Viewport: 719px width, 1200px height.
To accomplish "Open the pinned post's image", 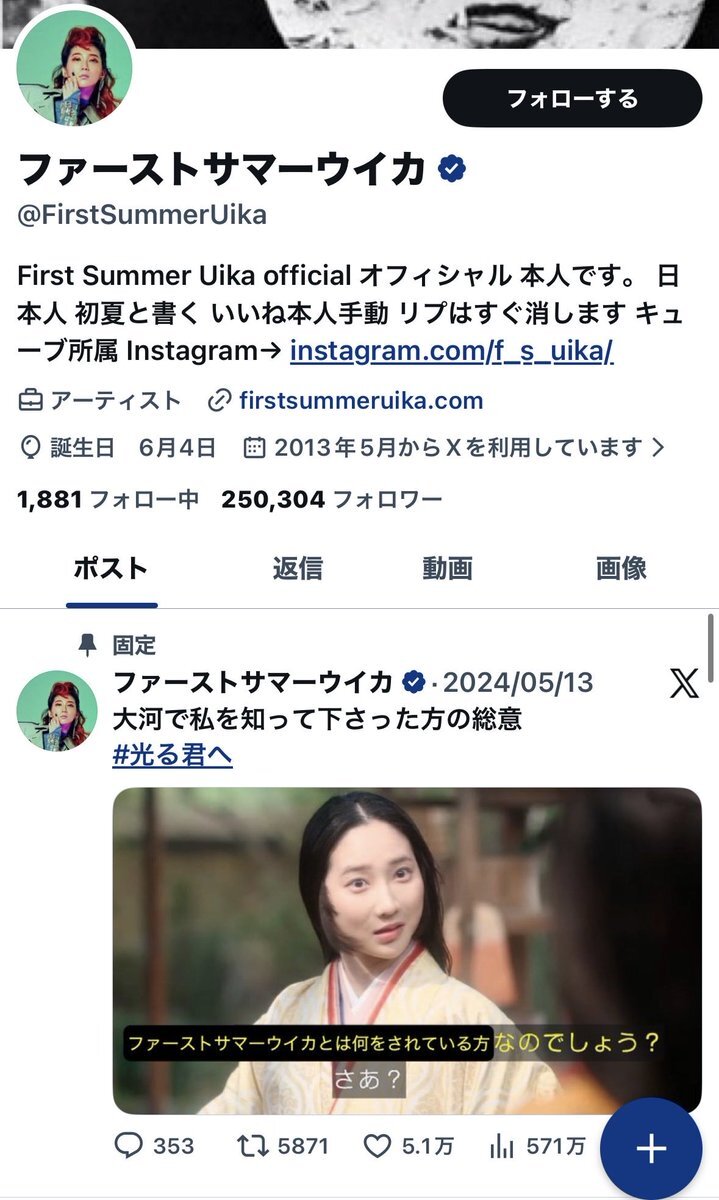I will (407, 951).
